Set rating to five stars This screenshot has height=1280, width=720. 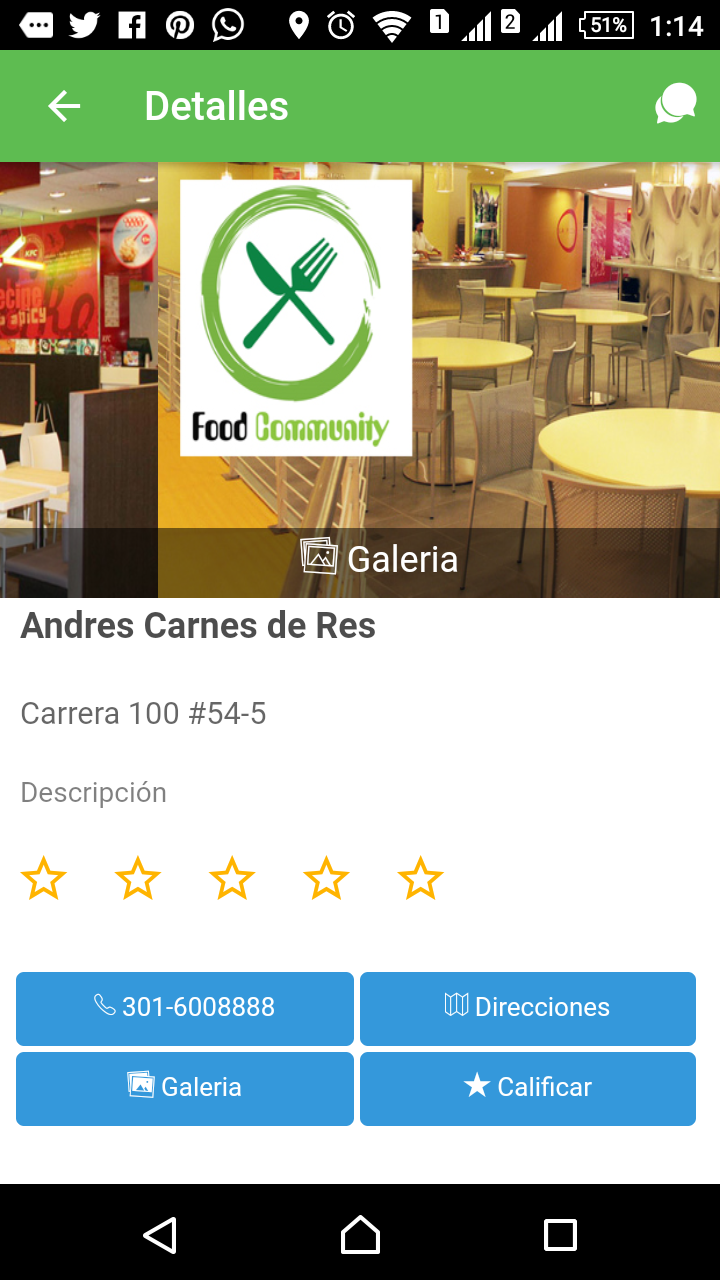click(420, 879)
